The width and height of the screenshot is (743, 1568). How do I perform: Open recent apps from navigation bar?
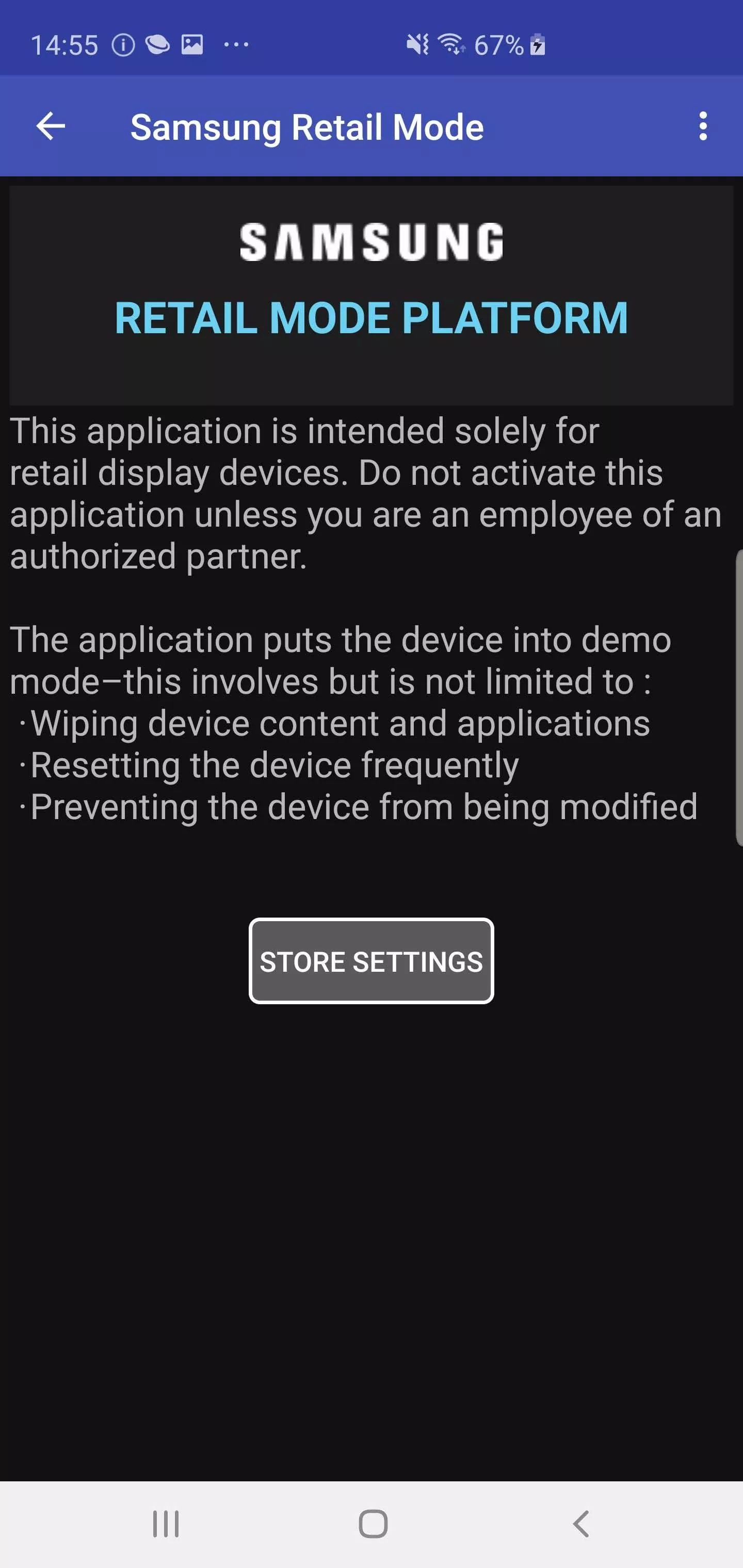(166, 1524)
